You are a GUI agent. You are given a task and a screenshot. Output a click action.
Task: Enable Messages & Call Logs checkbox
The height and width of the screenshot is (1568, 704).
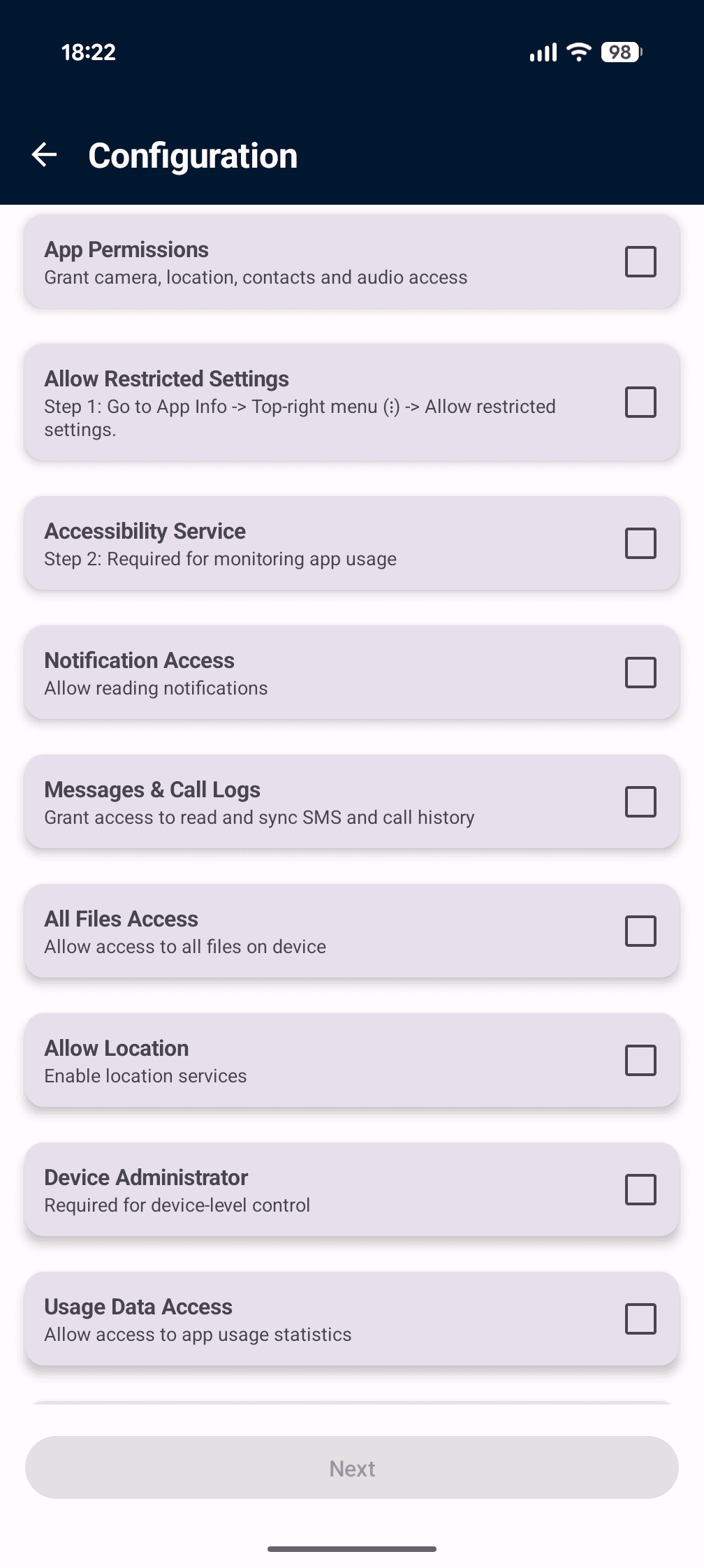[x=641, y=801]
